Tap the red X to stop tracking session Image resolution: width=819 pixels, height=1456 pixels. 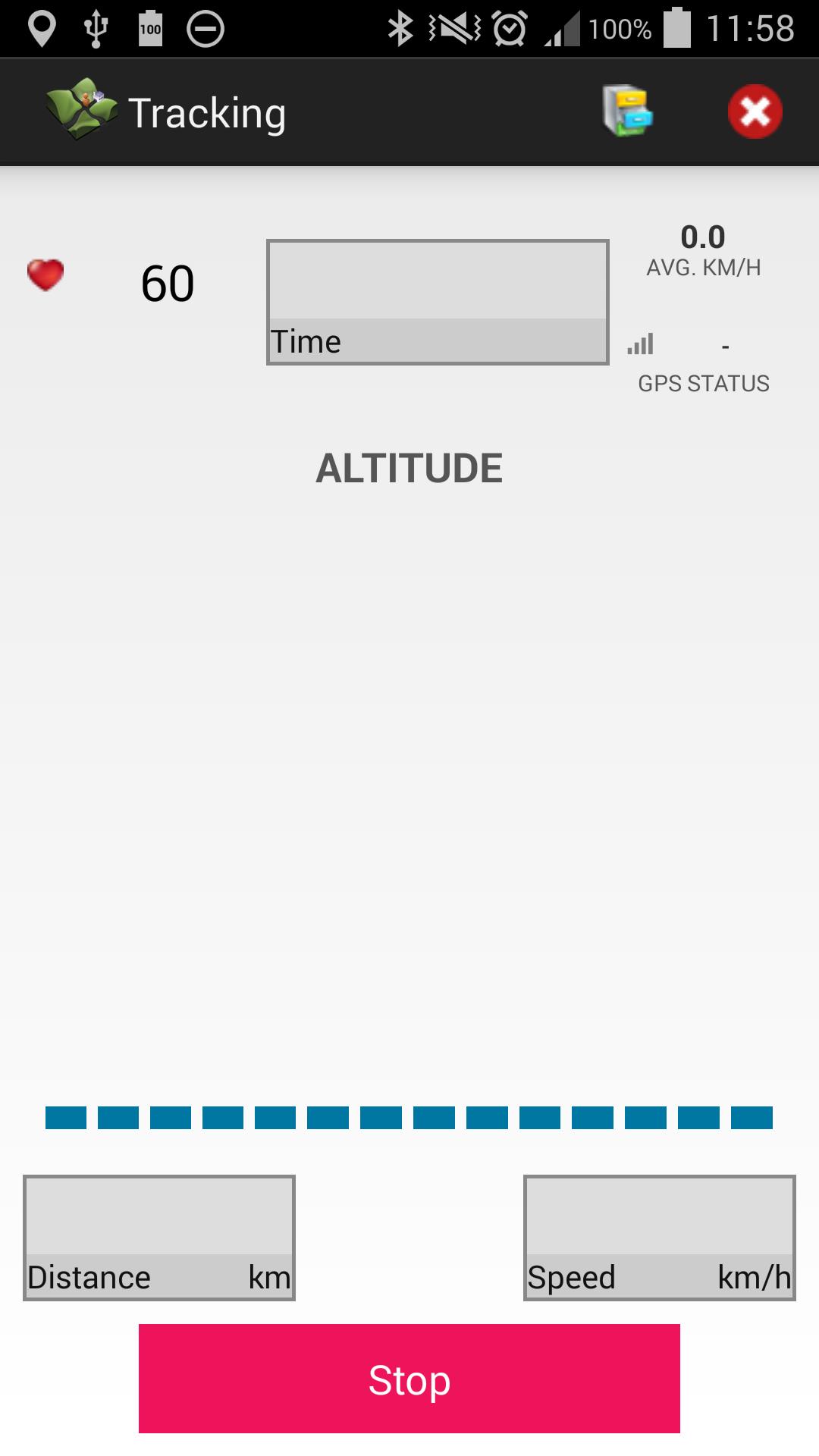click(754, 111)
